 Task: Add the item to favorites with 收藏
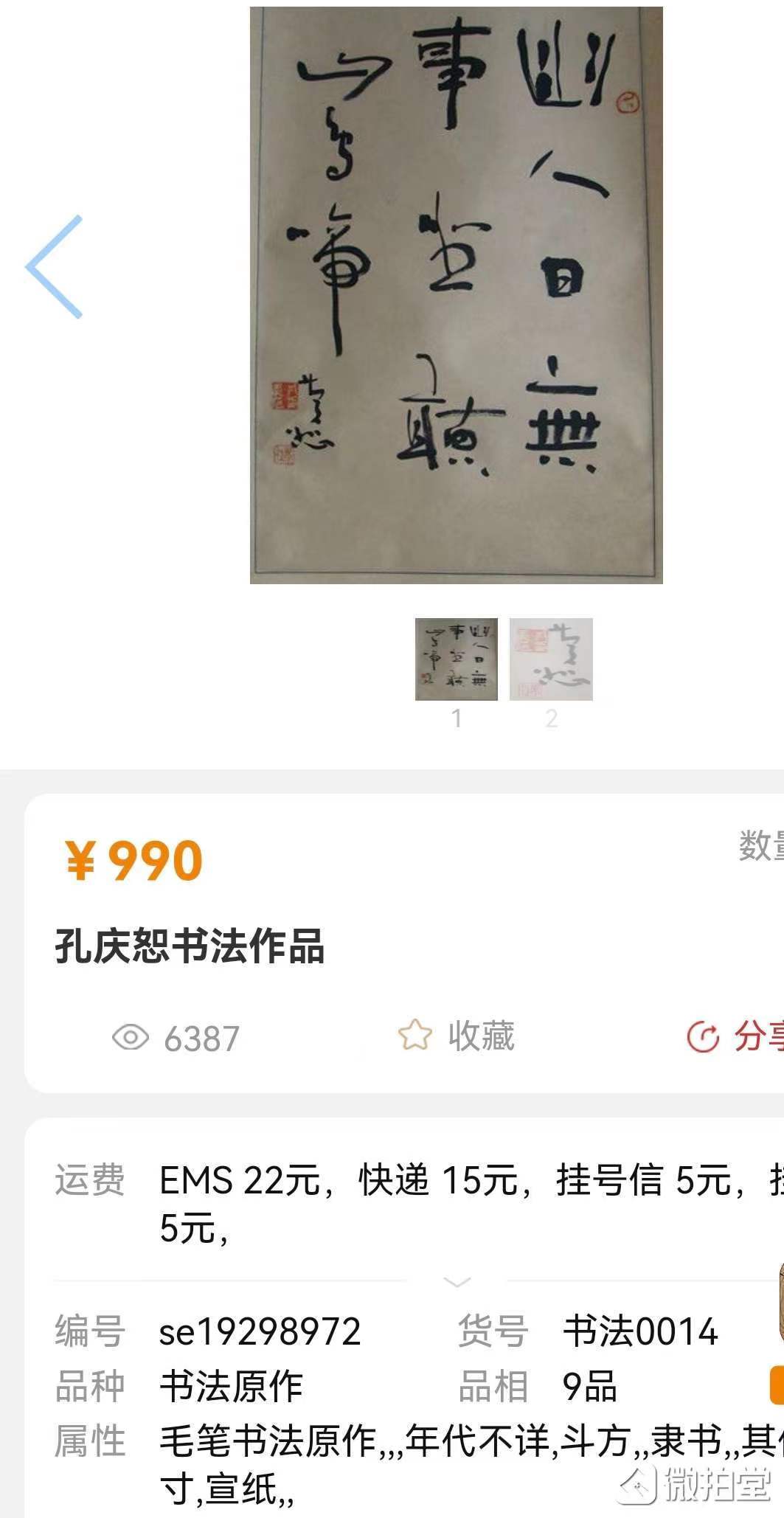(457, 1036)
